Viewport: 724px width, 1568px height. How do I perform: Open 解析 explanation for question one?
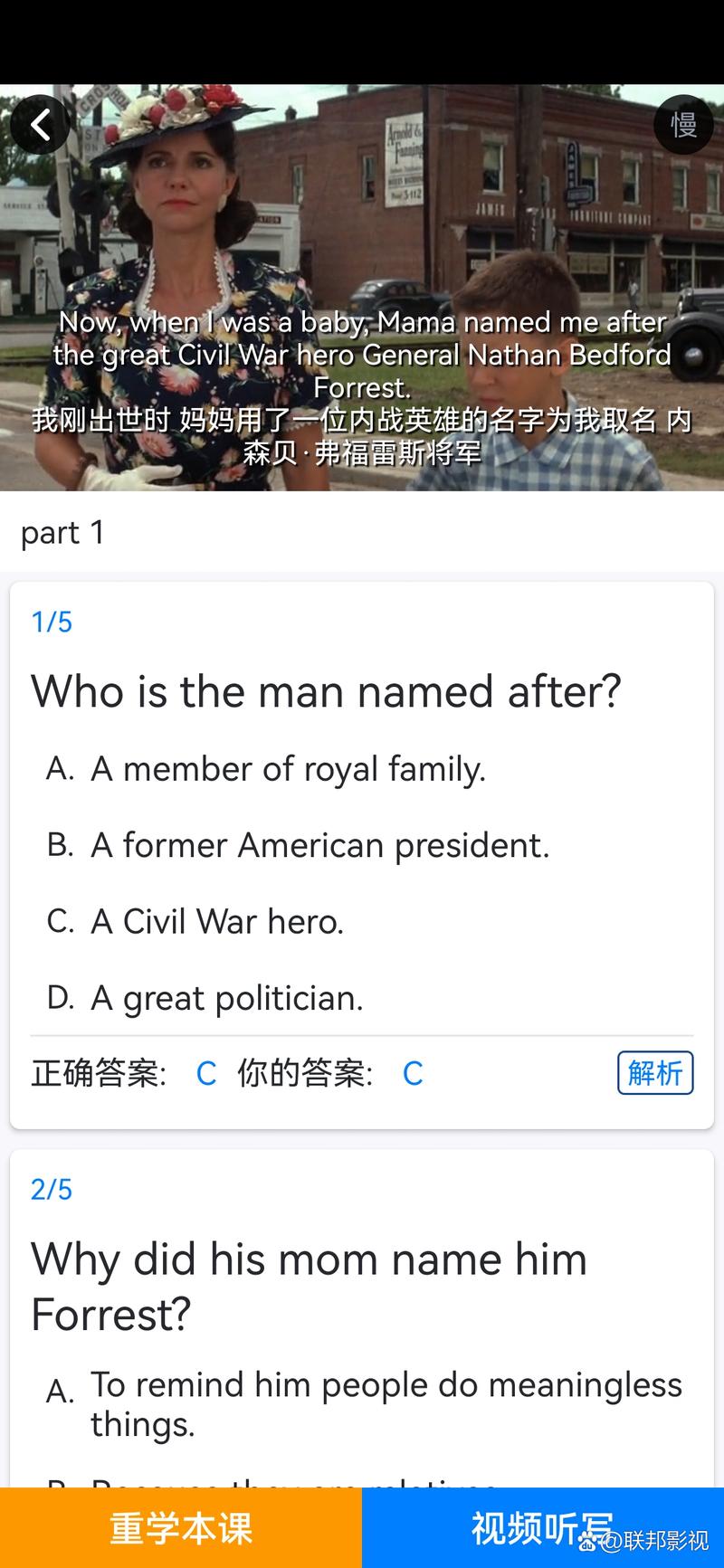[x=655, y=1073]
